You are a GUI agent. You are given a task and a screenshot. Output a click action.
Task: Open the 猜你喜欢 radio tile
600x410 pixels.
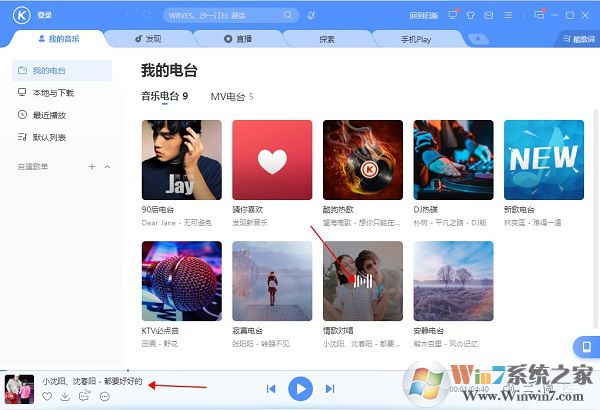pos(272,160)
